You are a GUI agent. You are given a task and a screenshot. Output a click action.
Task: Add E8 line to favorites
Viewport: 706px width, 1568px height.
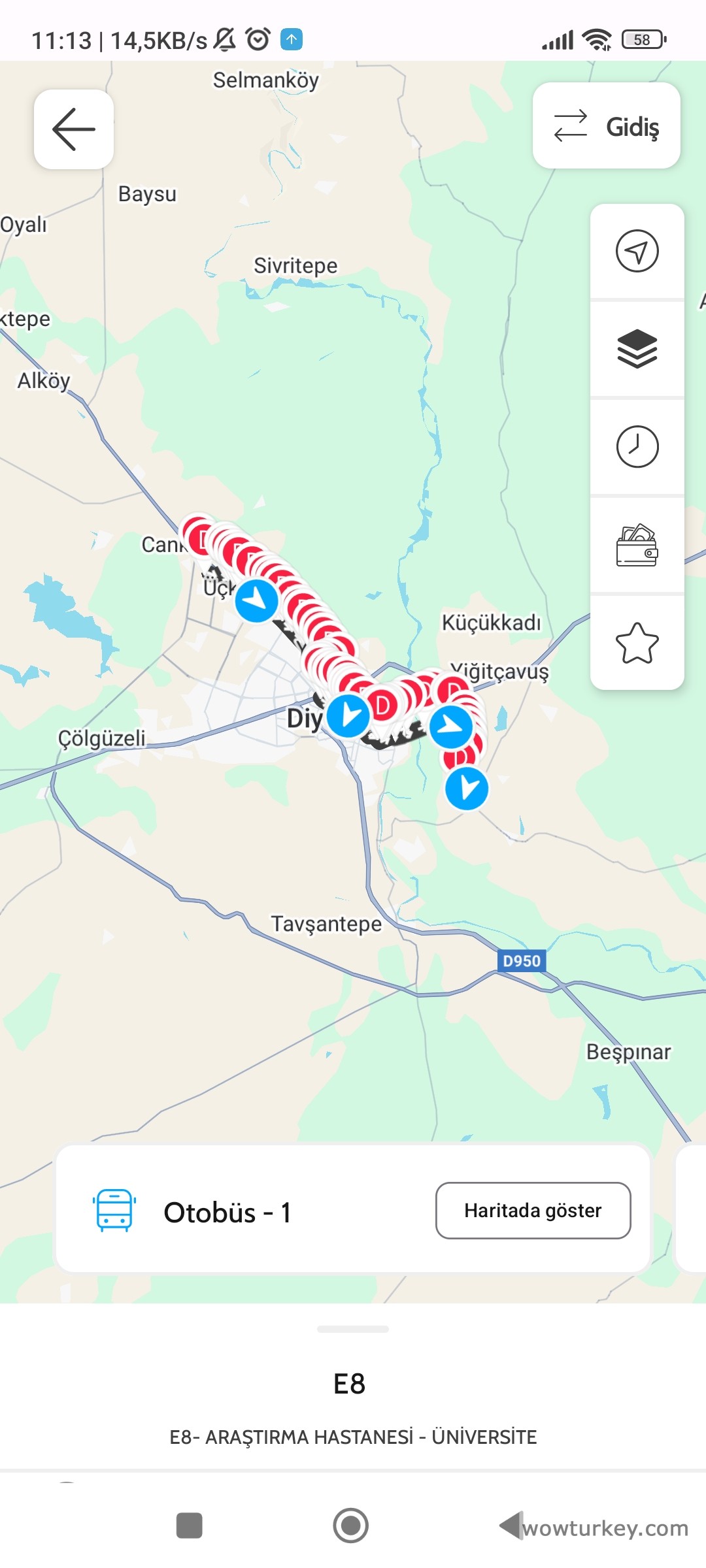point(637,643)
